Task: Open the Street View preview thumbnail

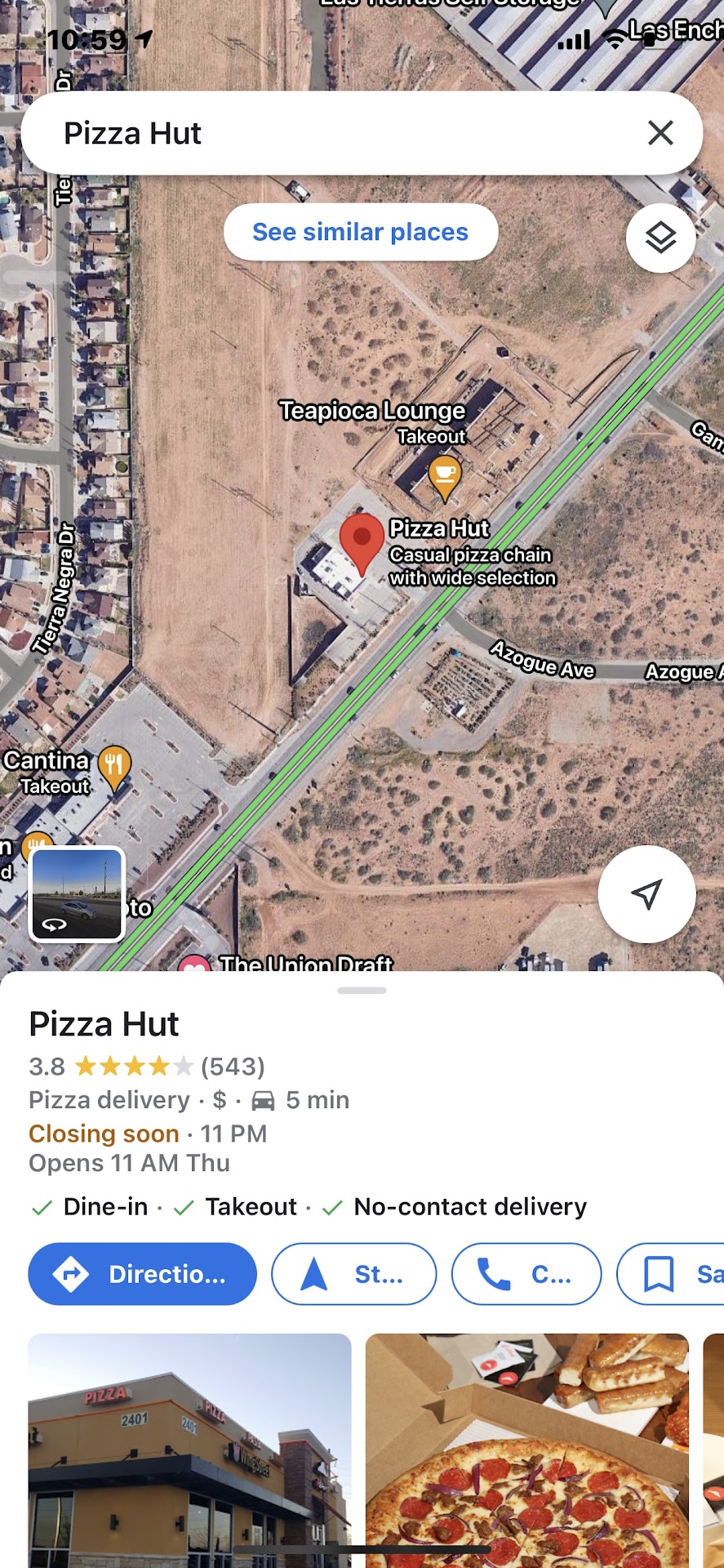Action: [77, 894]
